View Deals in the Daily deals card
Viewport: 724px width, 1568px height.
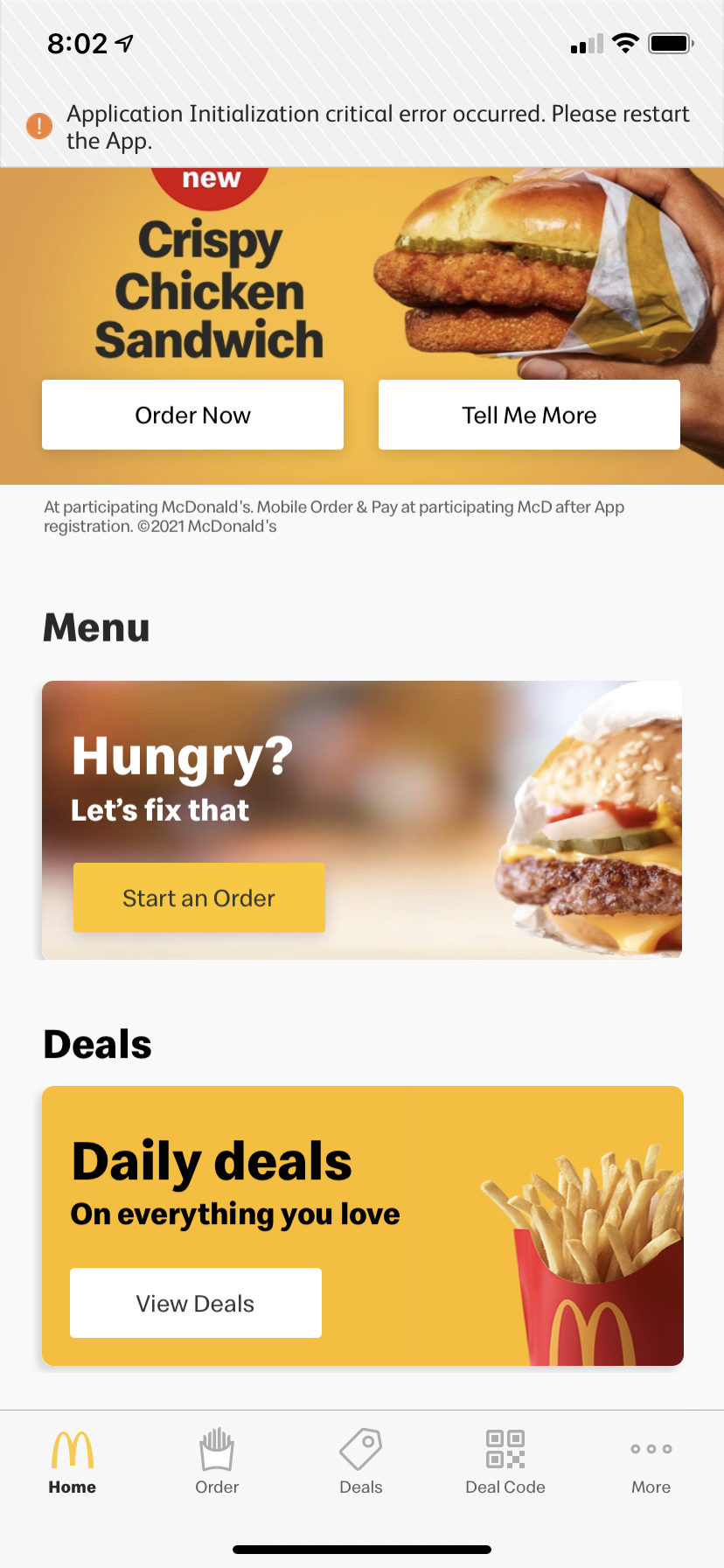pos(195,1303)
